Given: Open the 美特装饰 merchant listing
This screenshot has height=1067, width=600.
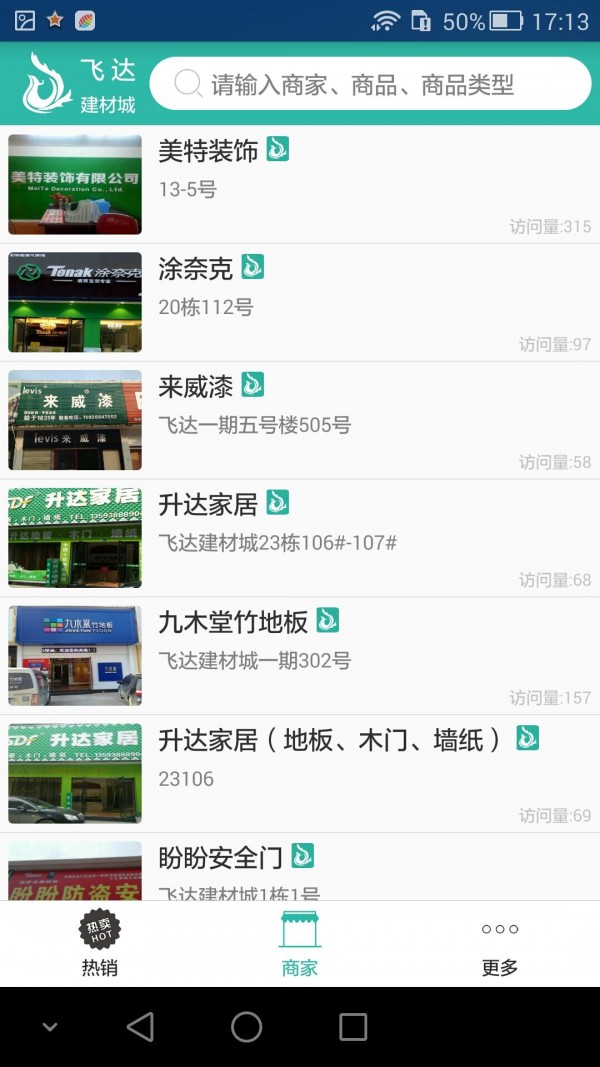Looking at the screenshot, I should pos(300,184).
